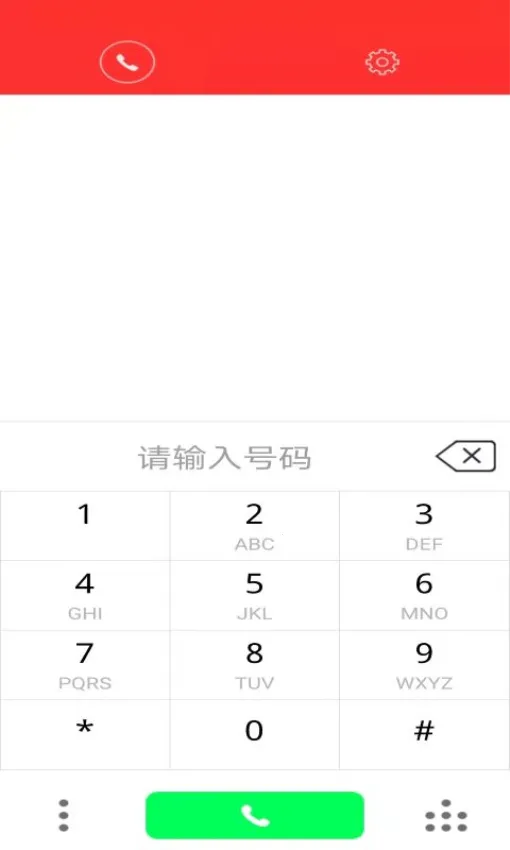Tap the 5 JKL key
This screenshot has height=850, width=510.
click(255, 596)
